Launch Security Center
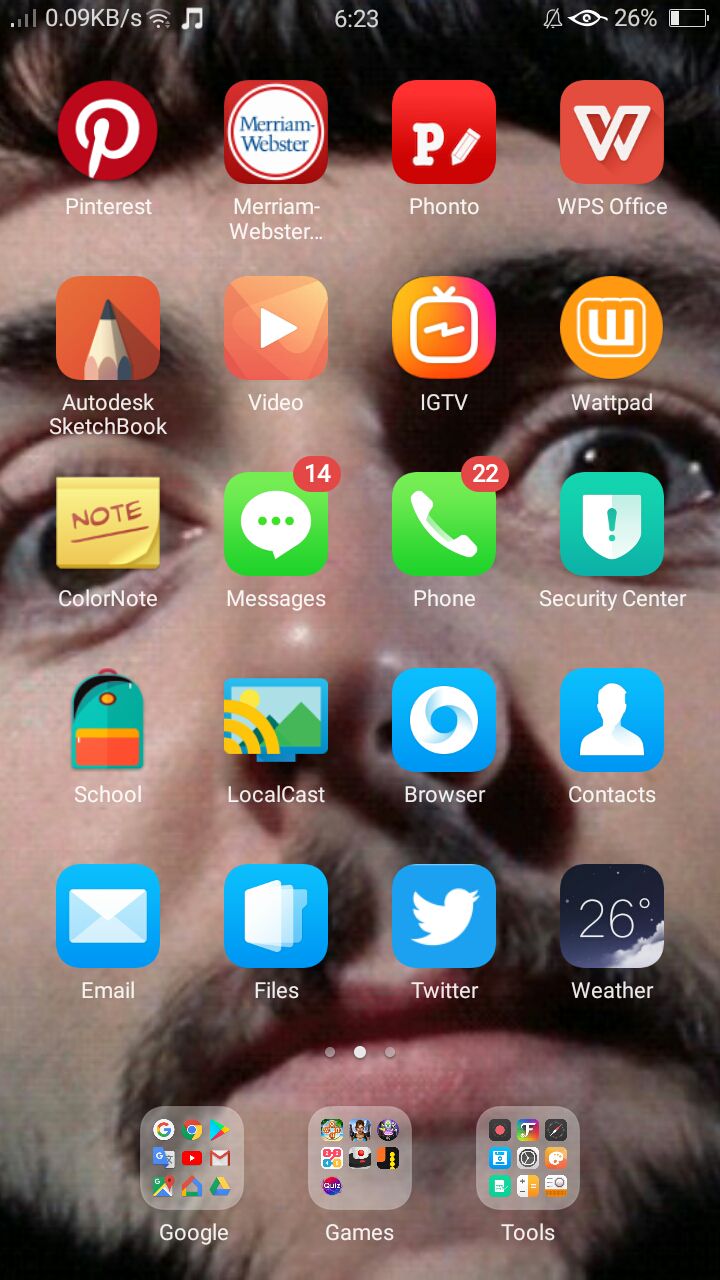The height and width of the screenshot is (1280, 720). pos(612,524)
